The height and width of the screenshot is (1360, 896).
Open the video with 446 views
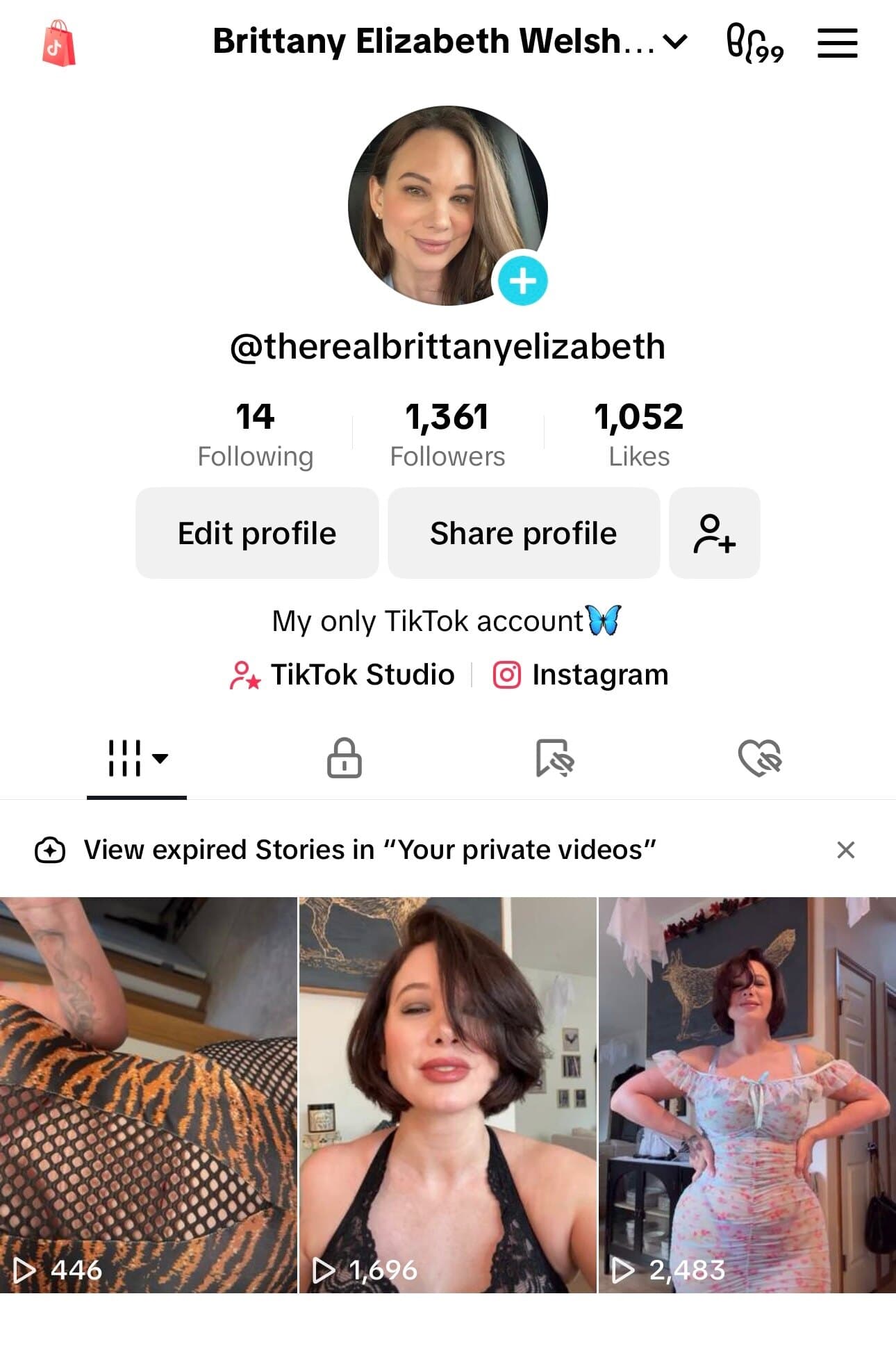point(148,1095)
